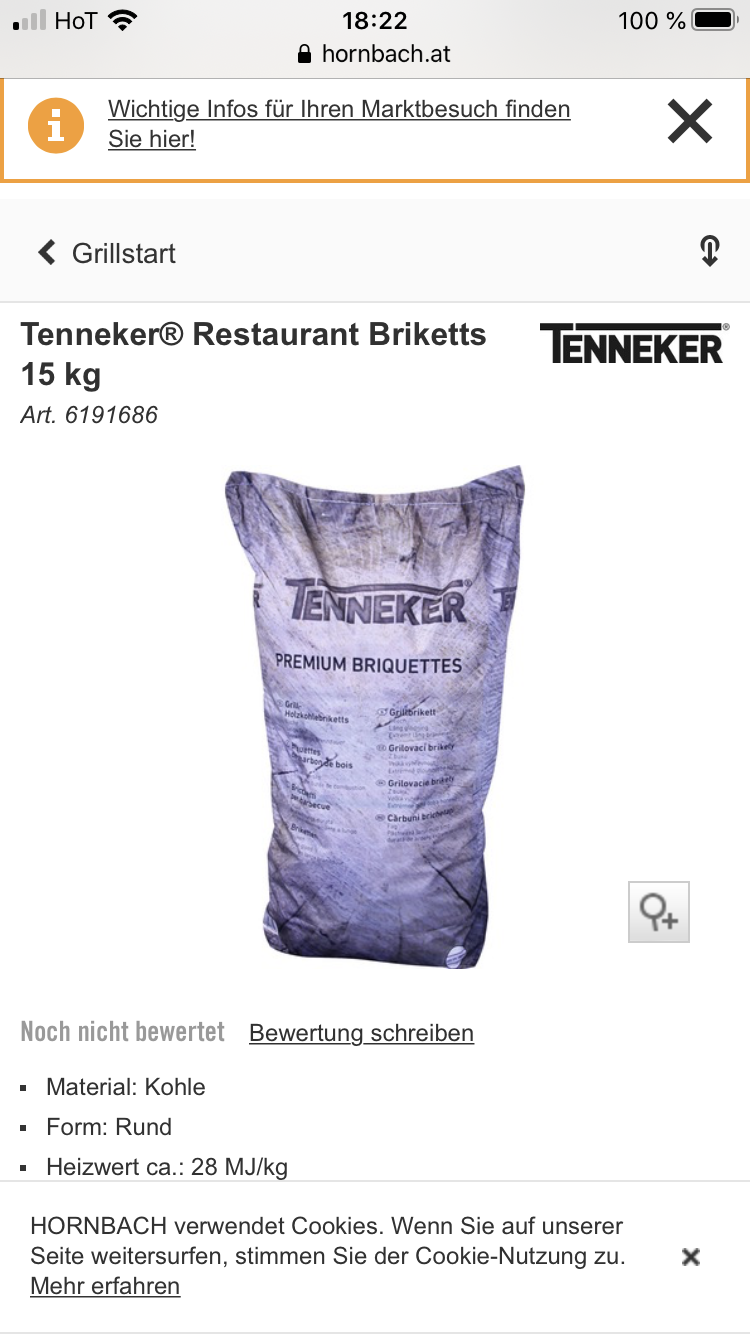This screenshot has width=750, height=1334.
Task: Dismiss the orange info banner
Action: point(690,123)
